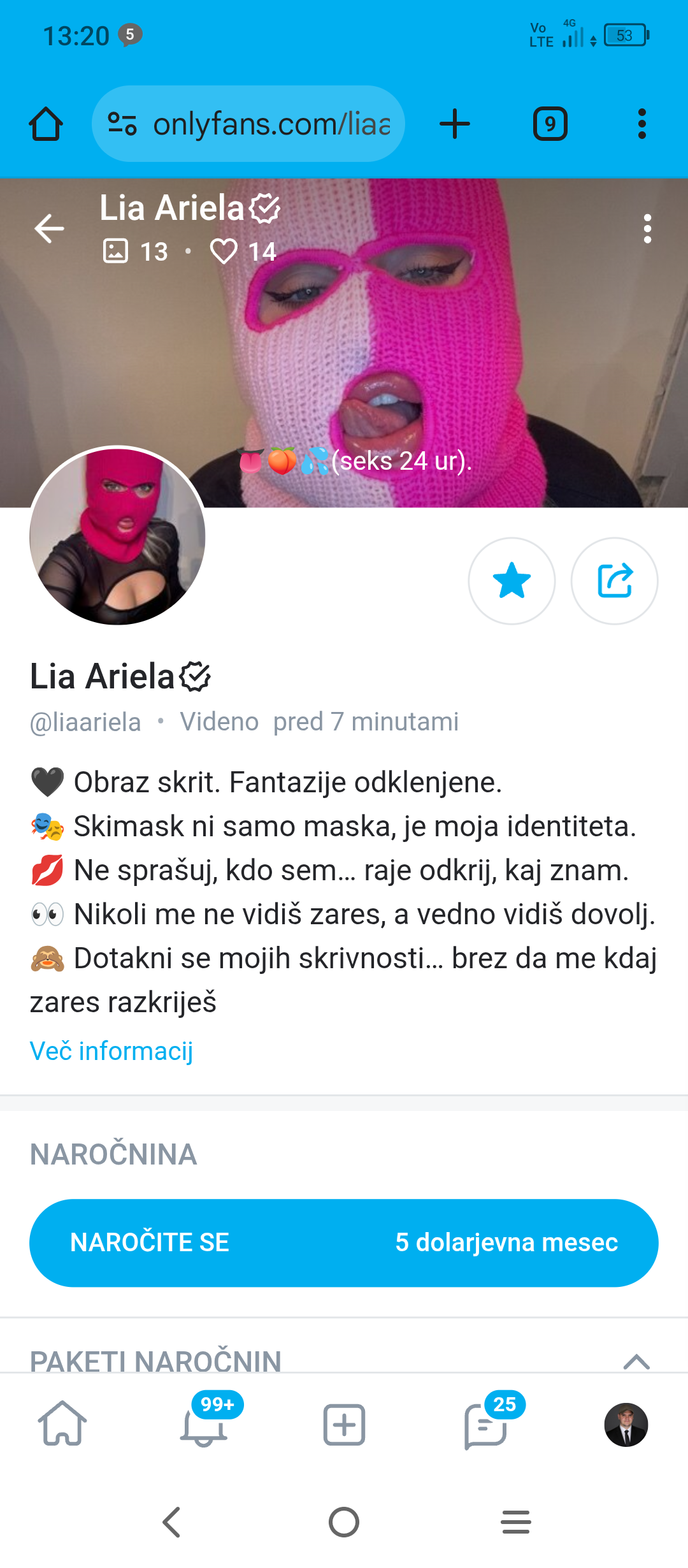This screenshot has height=1568, width=688.
Task: Expand bio via Več informacij
Action: point(111,1051)
